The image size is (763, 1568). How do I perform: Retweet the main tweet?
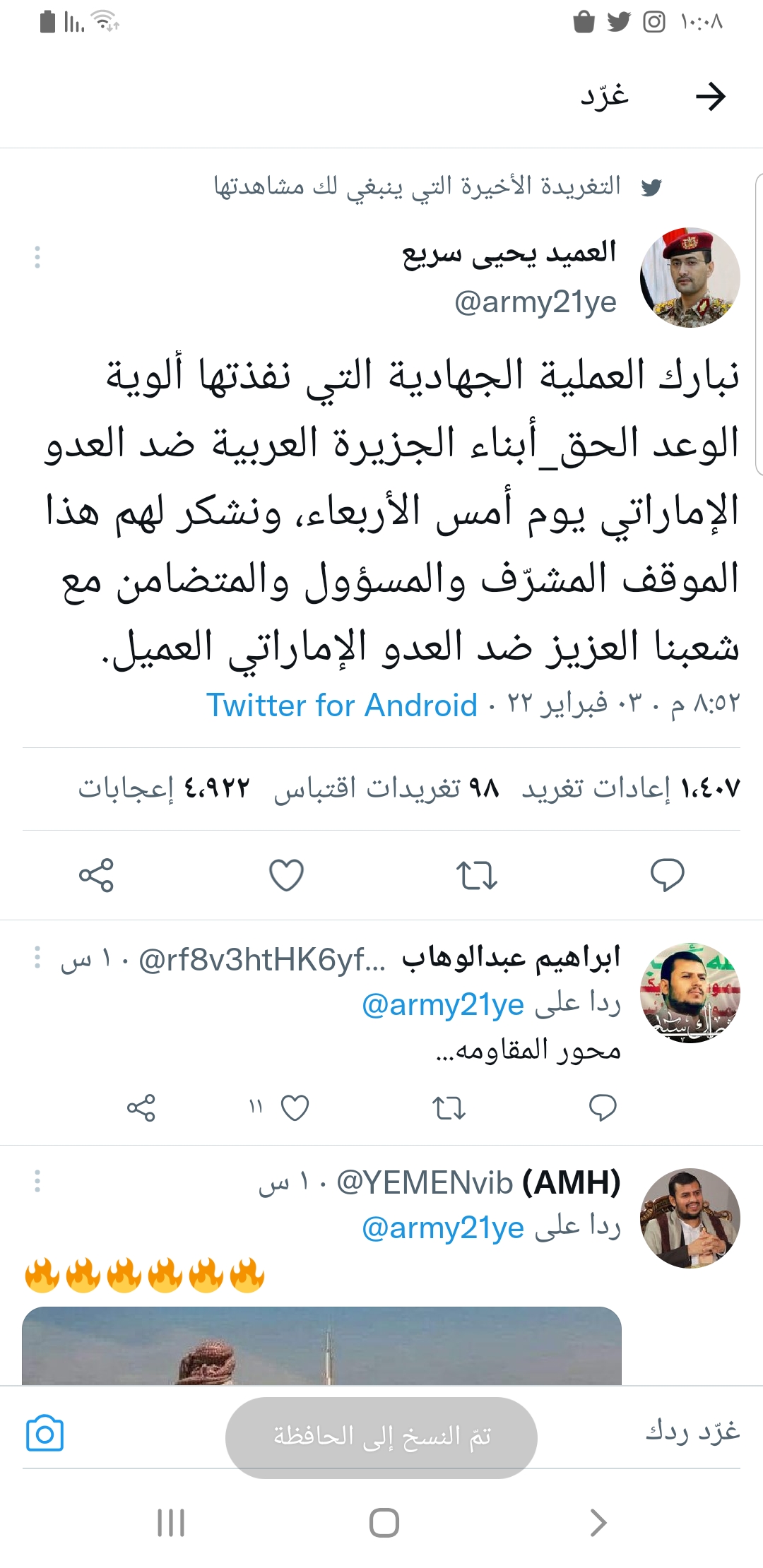click(x=477, y=875)
